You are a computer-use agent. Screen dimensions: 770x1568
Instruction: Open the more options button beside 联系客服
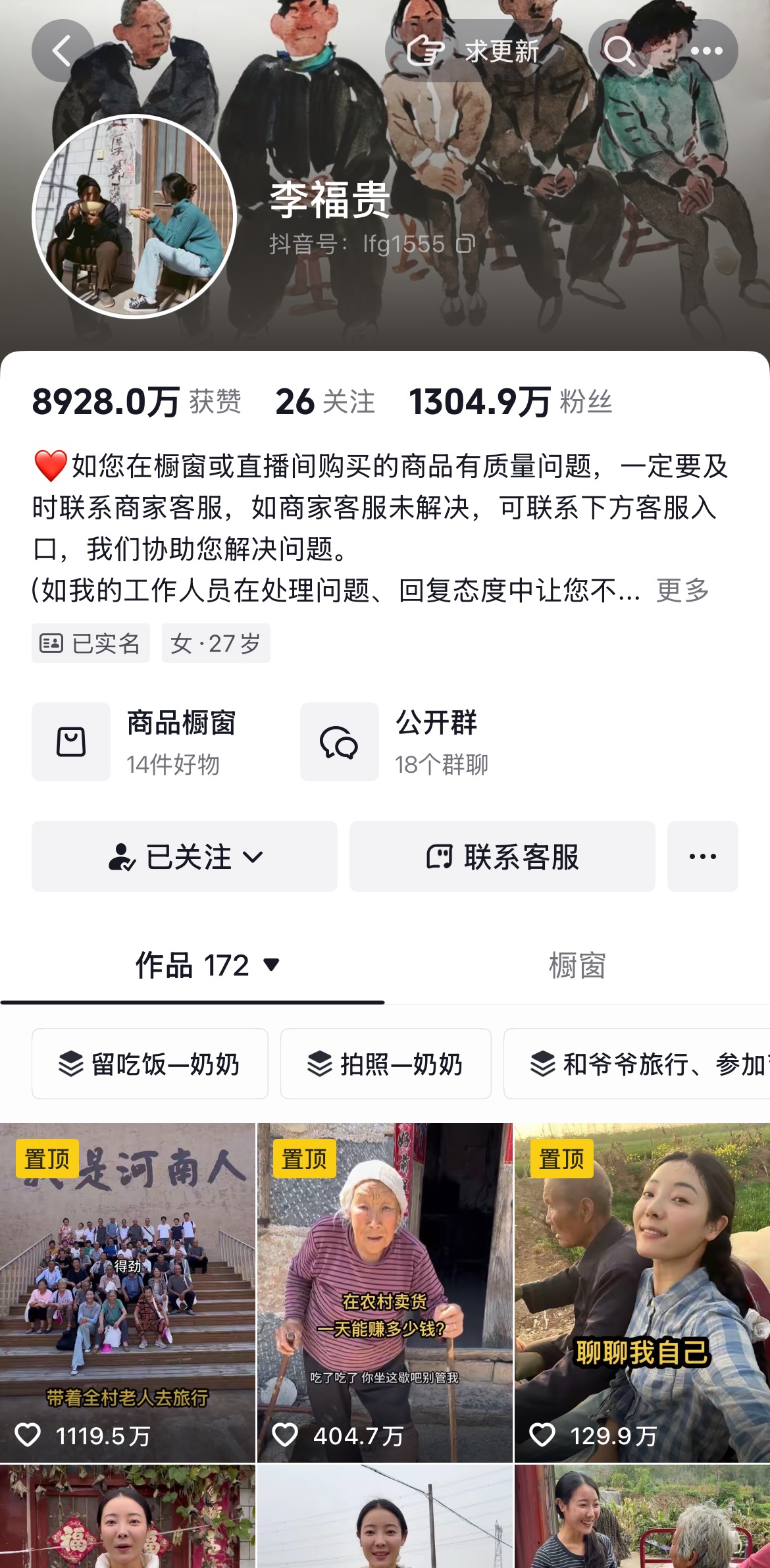pyautogui.click(x=702, y=856)
